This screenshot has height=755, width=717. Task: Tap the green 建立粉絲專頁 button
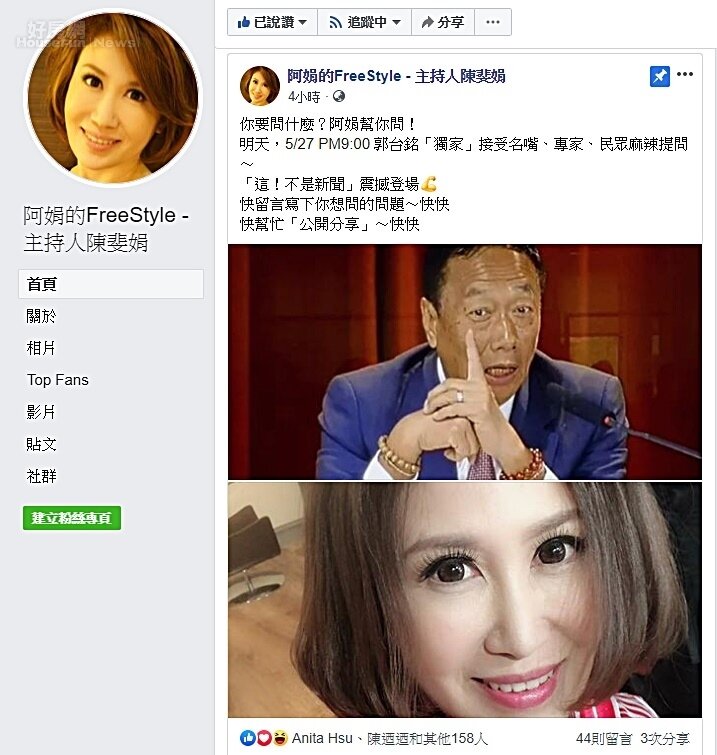click(x=72, y=519)
